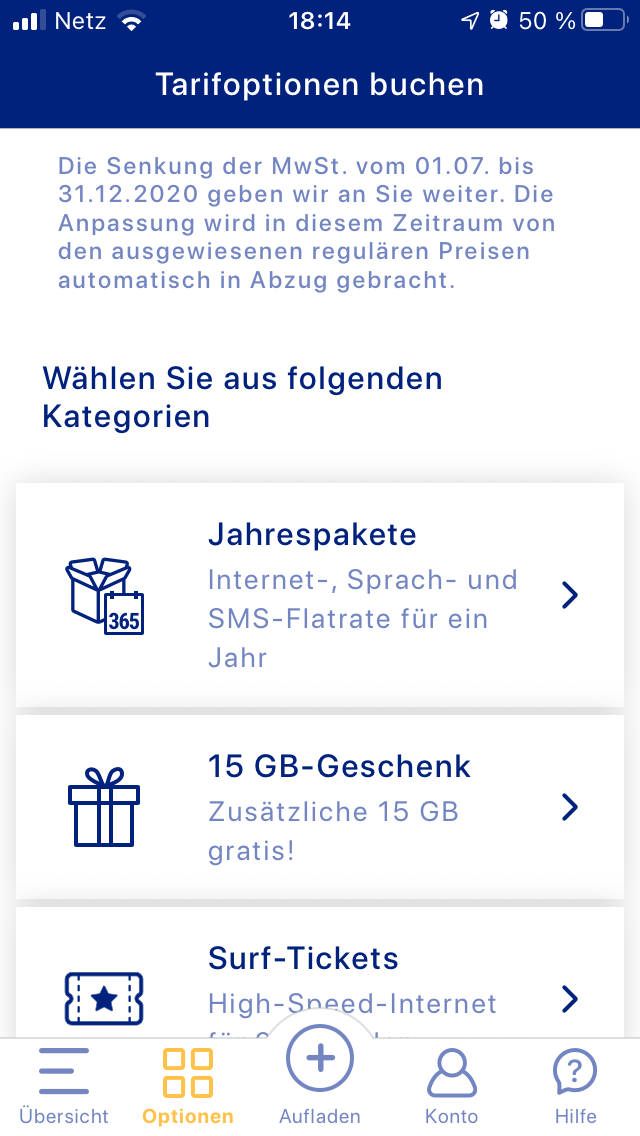
Task: Open the Surf-Tickets category
Action: coord(320,973)
